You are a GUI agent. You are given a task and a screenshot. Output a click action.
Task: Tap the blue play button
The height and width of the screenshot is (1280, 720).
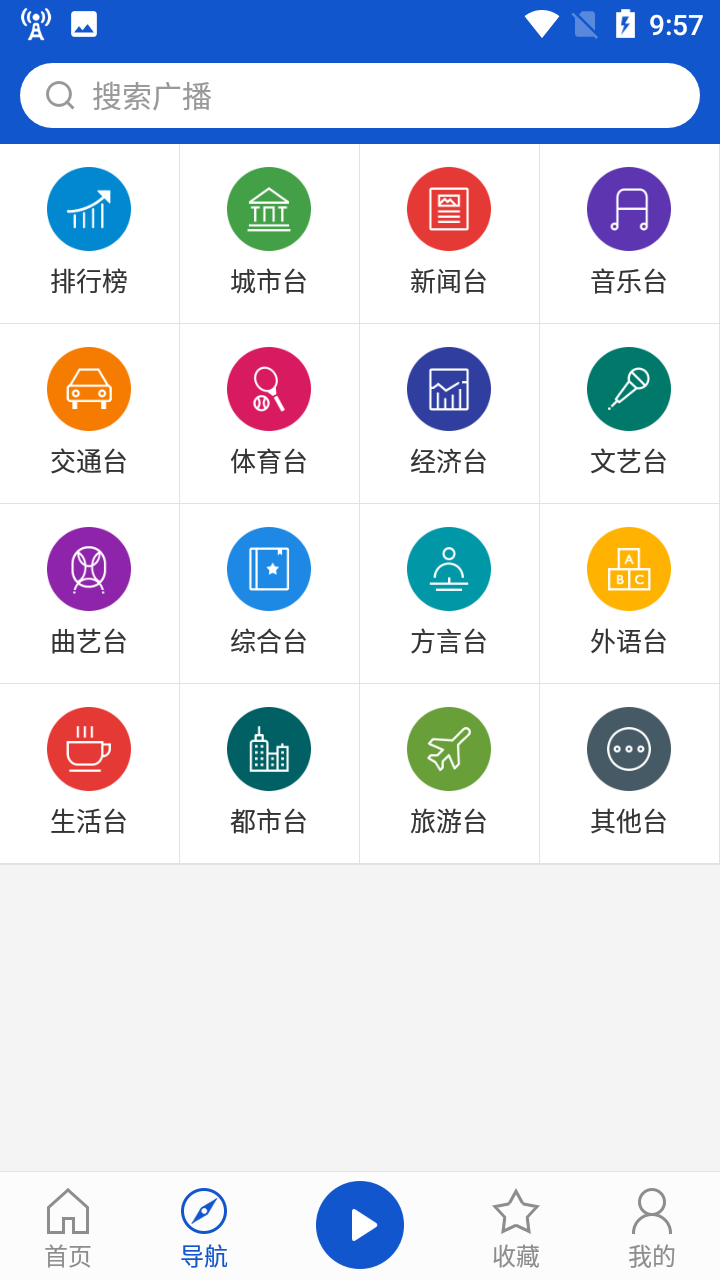pos(360,1225)
